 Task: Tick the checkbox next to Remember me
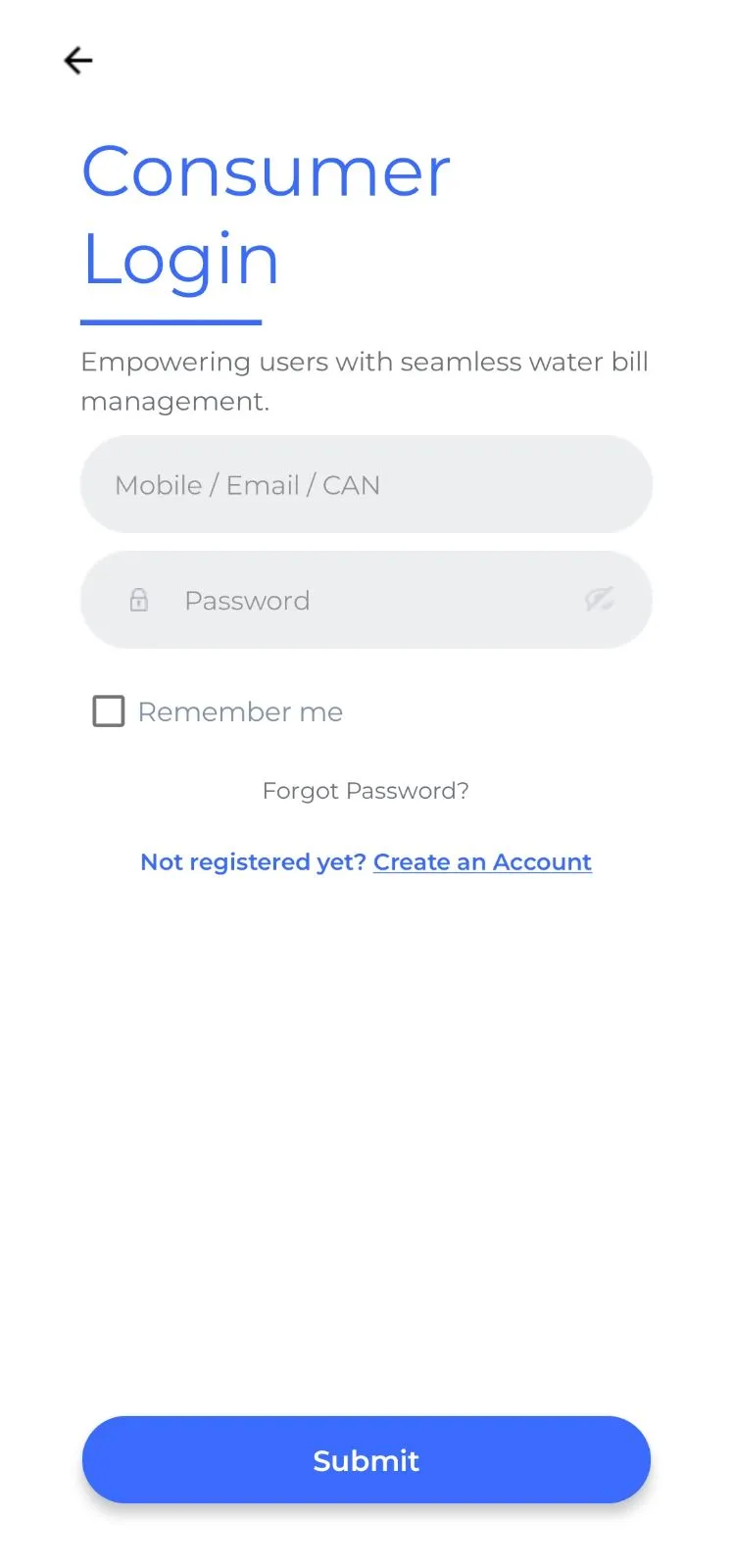pyautogui.click(x=108, y=710)
